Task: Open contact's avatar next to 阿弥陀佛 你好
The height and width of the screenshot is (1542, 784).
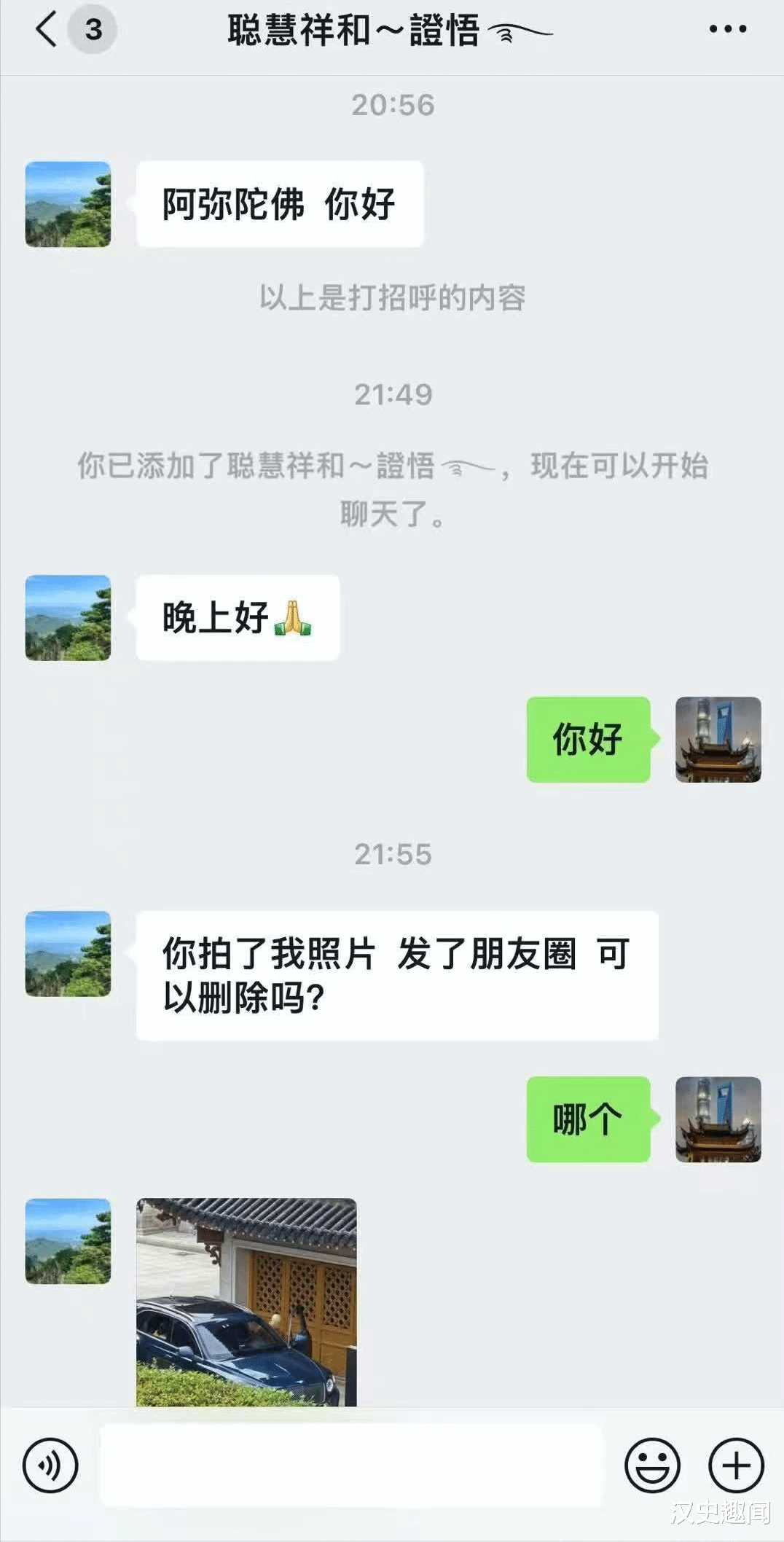Action: point(68,204)
